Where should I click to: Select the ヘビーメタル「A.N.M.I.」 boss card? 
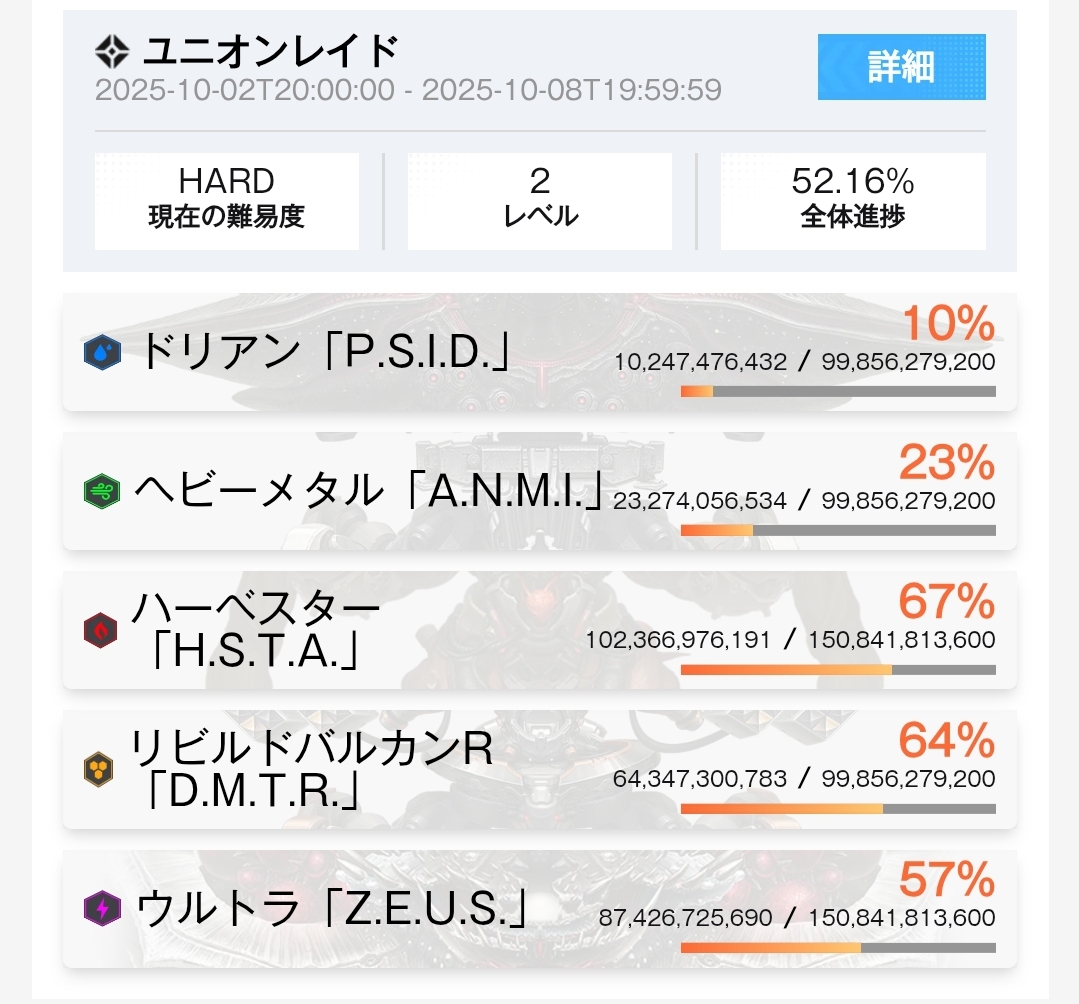pos(539,491)
